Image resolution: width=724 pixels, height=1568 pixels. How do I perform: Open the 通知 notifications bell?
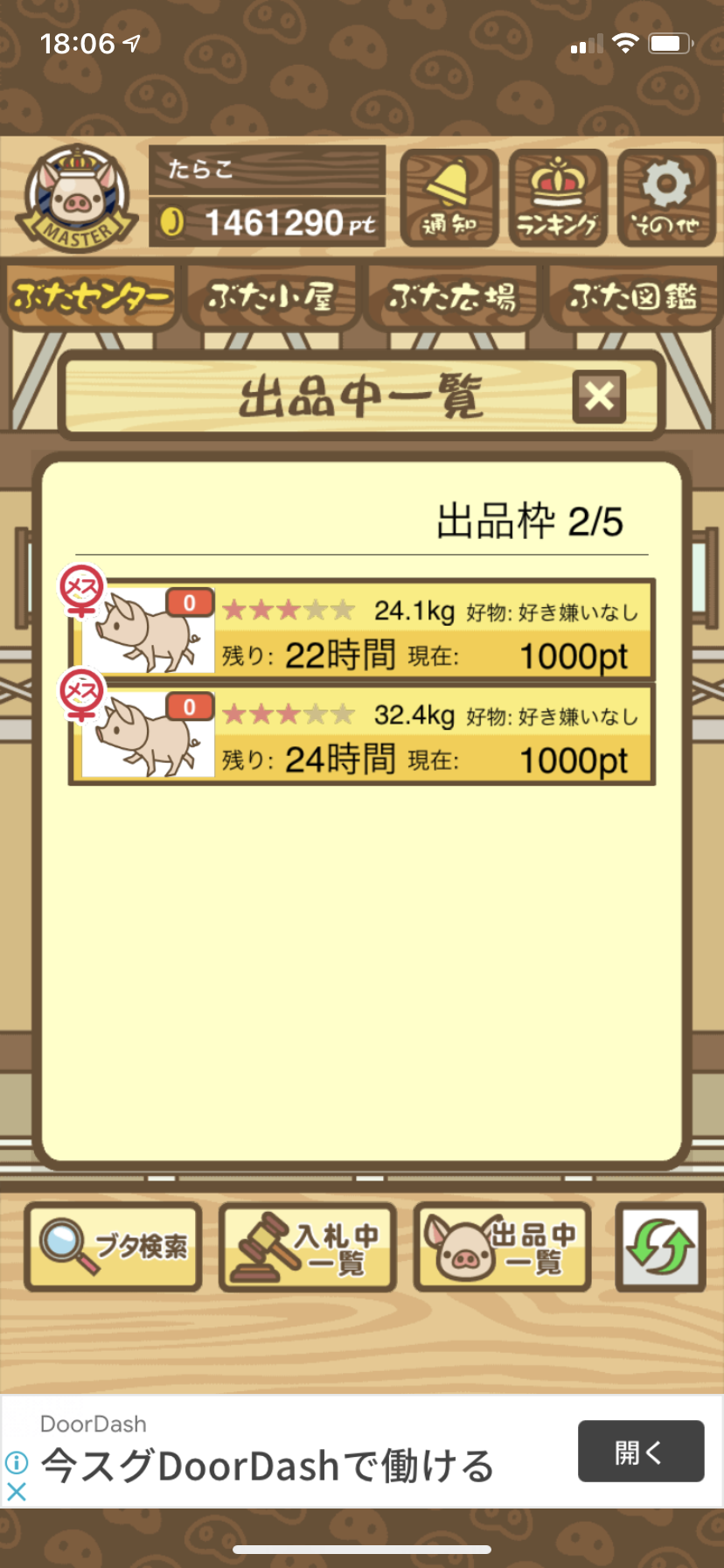coord(449,199)
